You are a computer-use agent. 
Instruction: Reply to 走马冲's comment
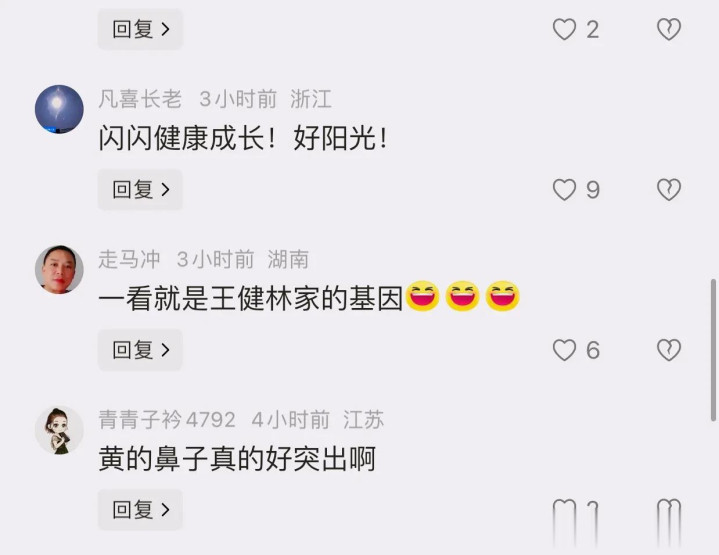click(x=140, y=350)
